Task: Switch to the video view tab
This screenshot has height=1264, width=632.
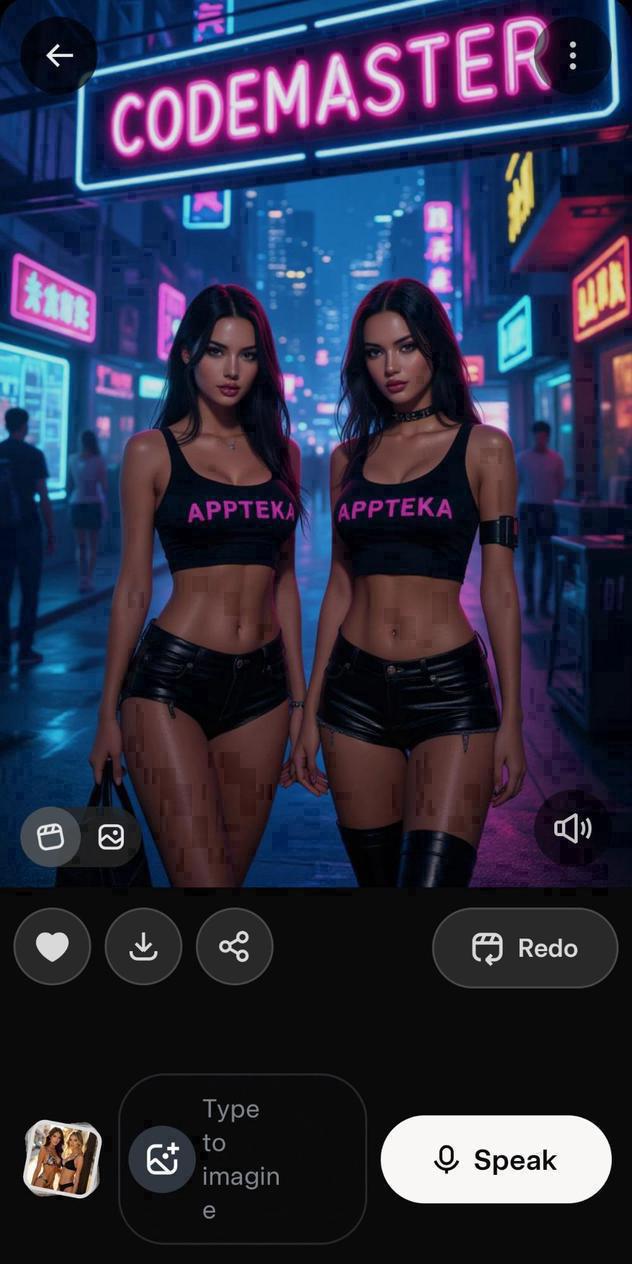Action: (x=51, y=836)
